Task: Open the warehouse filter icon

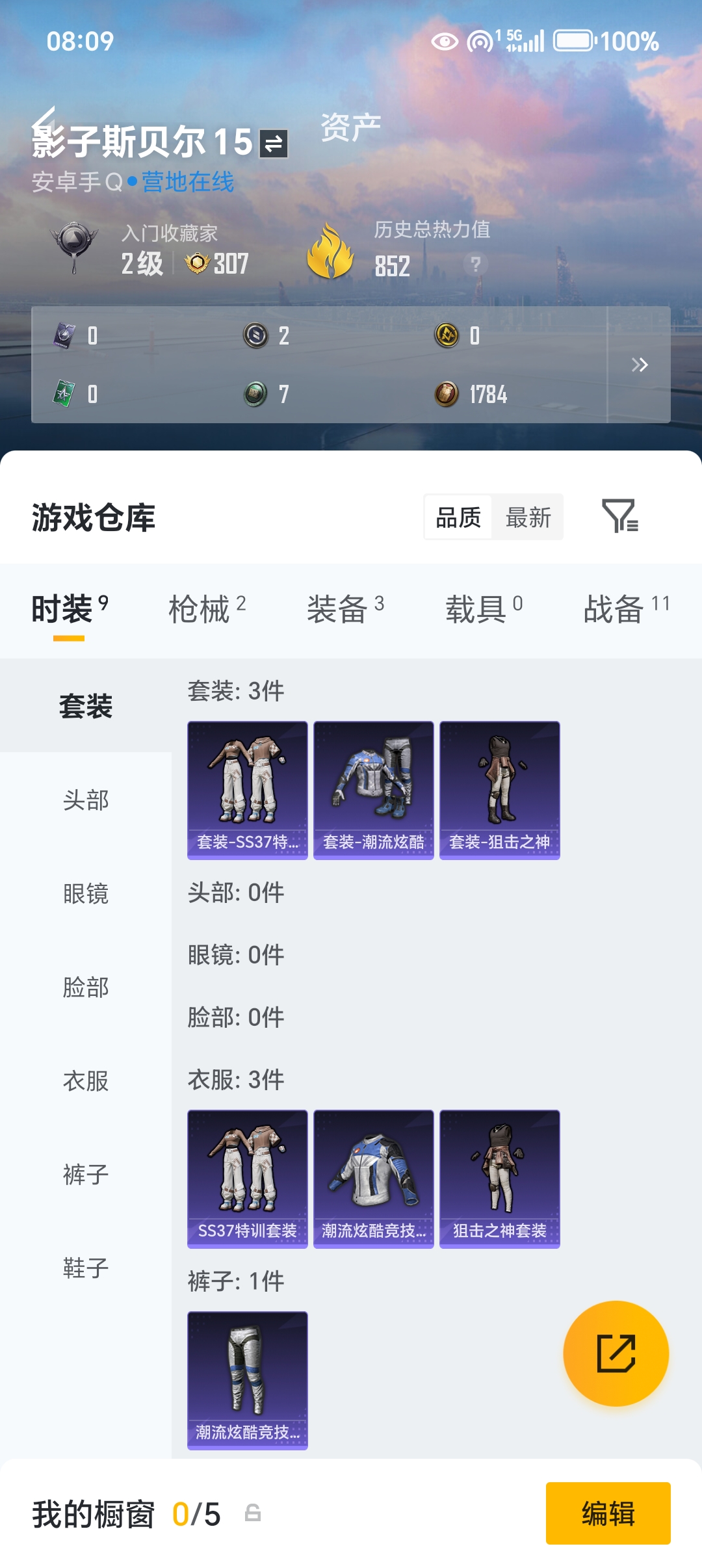Action: [620, 516]
